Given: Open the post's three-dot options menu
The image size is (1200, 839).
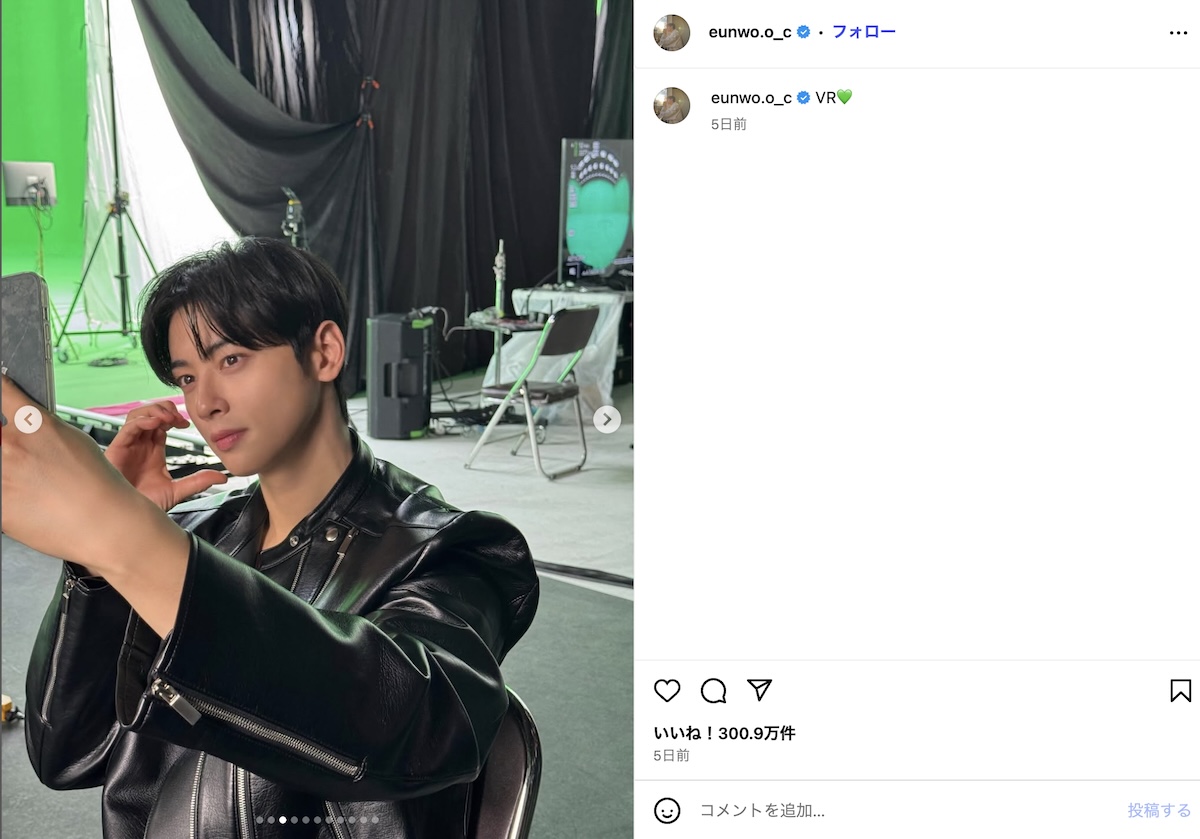Looking at the screenshot, I should 1178,33.
